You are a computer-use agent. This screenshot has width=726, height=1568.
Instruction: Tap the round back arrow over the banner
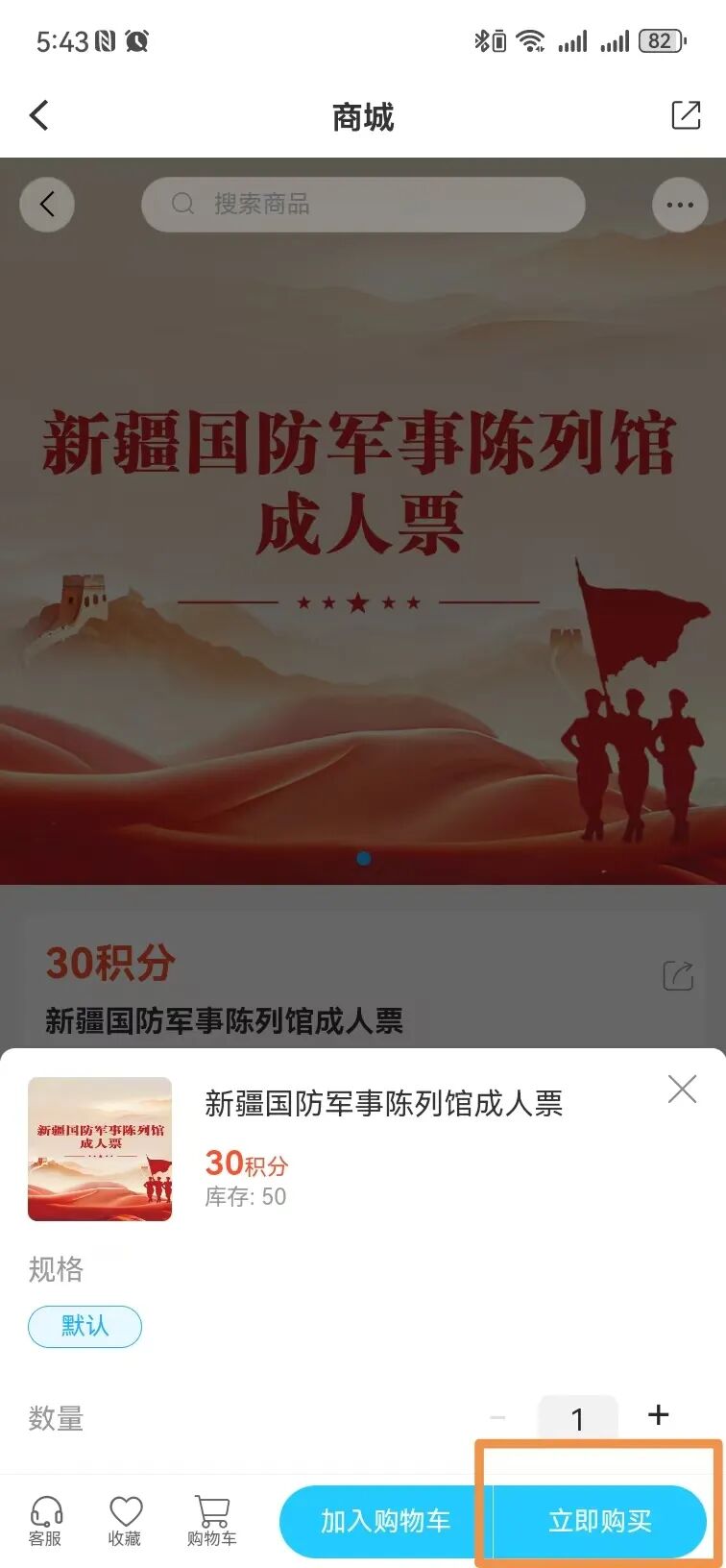tap(47, 205)
